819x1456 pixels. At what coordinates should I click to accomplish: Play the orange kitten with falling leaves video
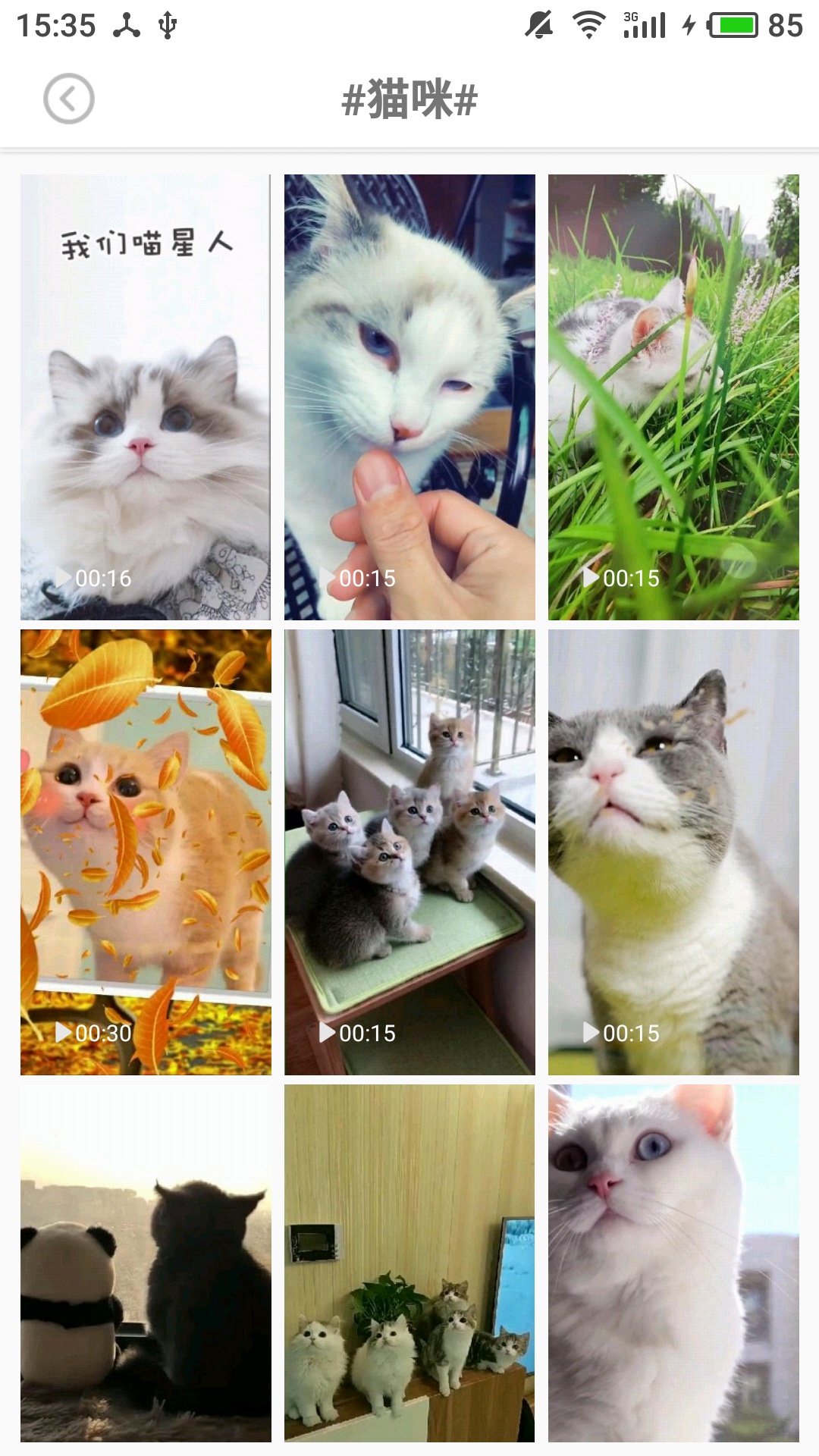coord(145,852)
